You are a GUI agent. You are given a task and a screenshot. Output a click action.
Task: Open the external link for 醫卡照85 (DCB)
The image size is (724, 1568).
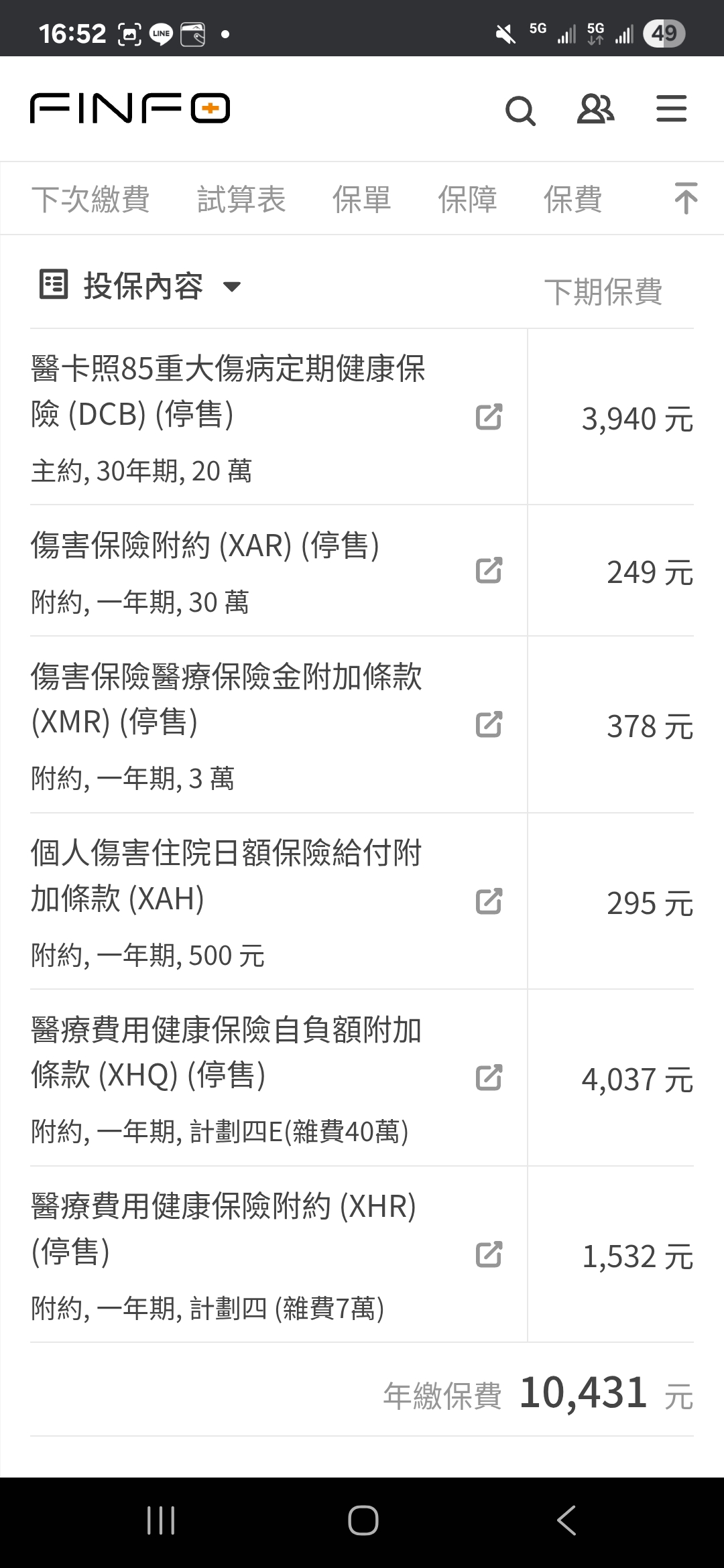click(489, 417)
